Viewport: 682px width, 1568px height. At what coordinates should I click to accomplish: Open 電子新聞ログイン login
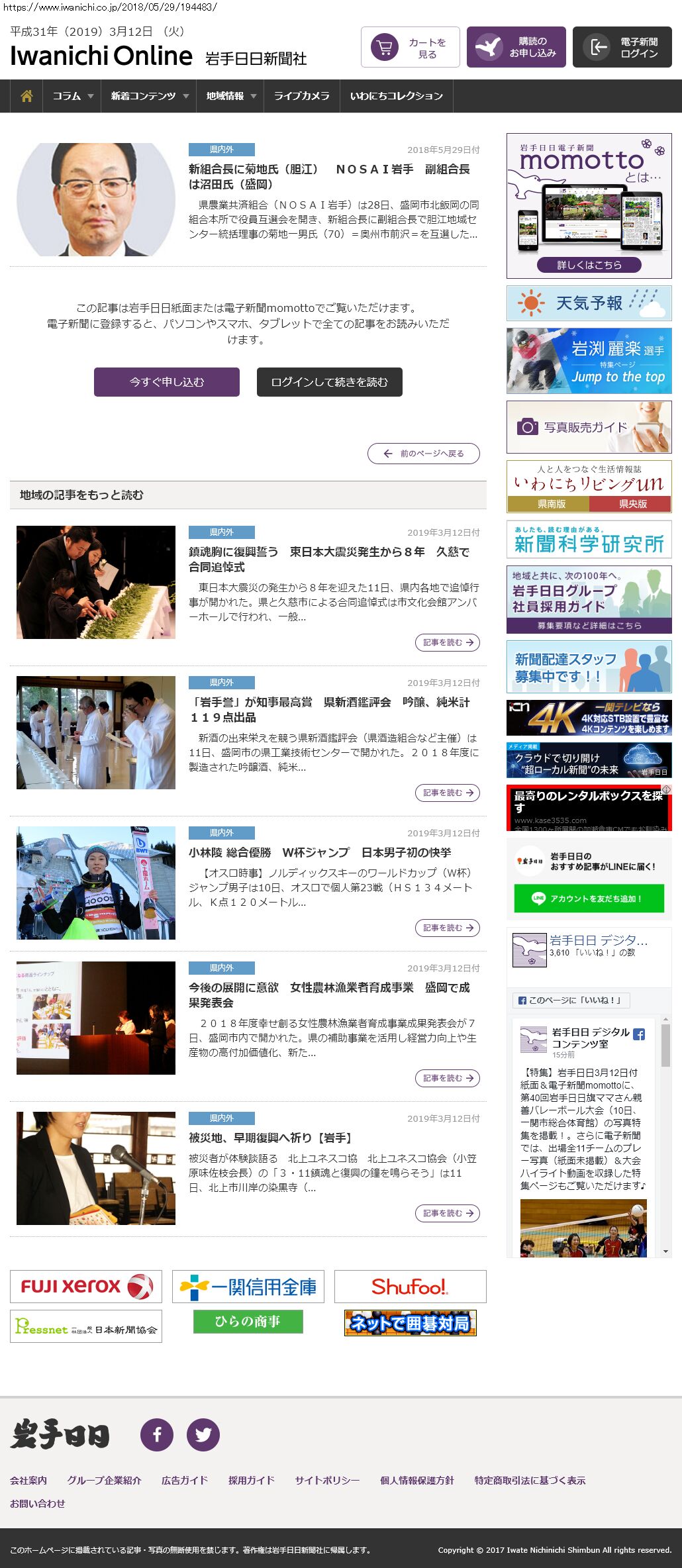pos(622,47)
